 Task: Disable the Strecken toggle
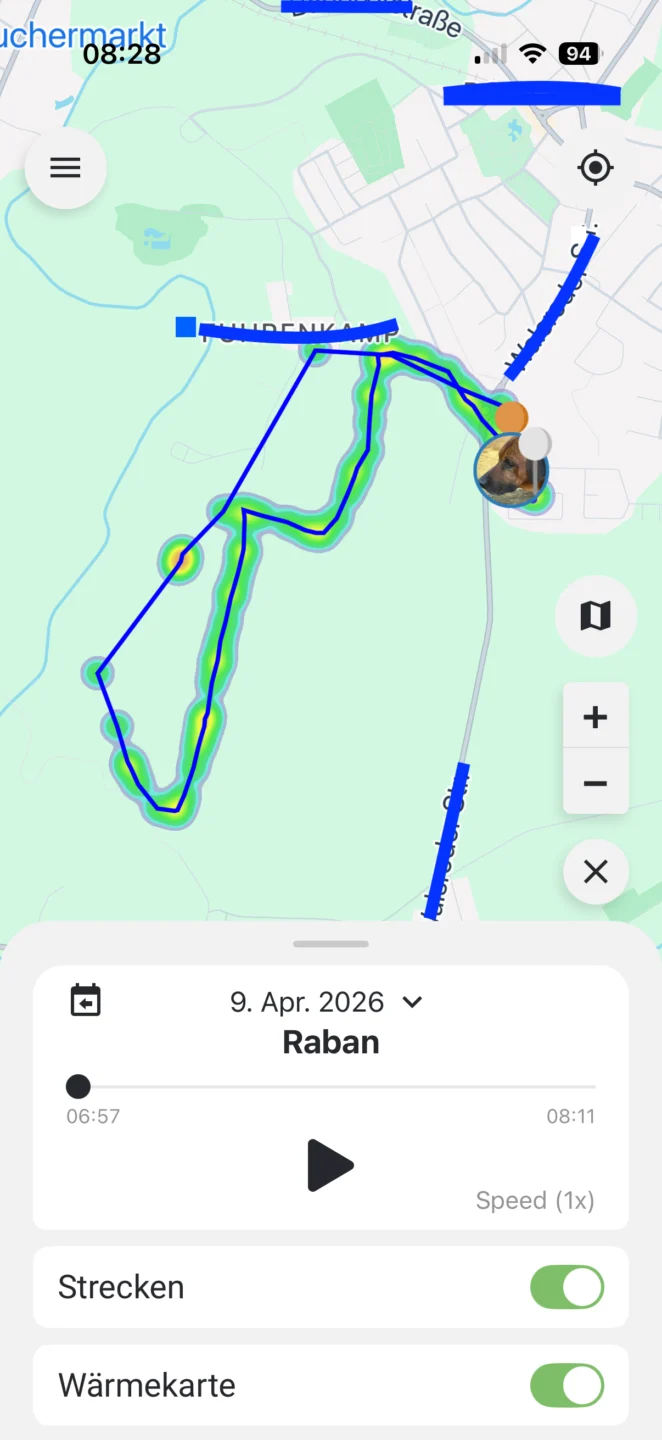pyautogui.click(x=566, y=1287)
